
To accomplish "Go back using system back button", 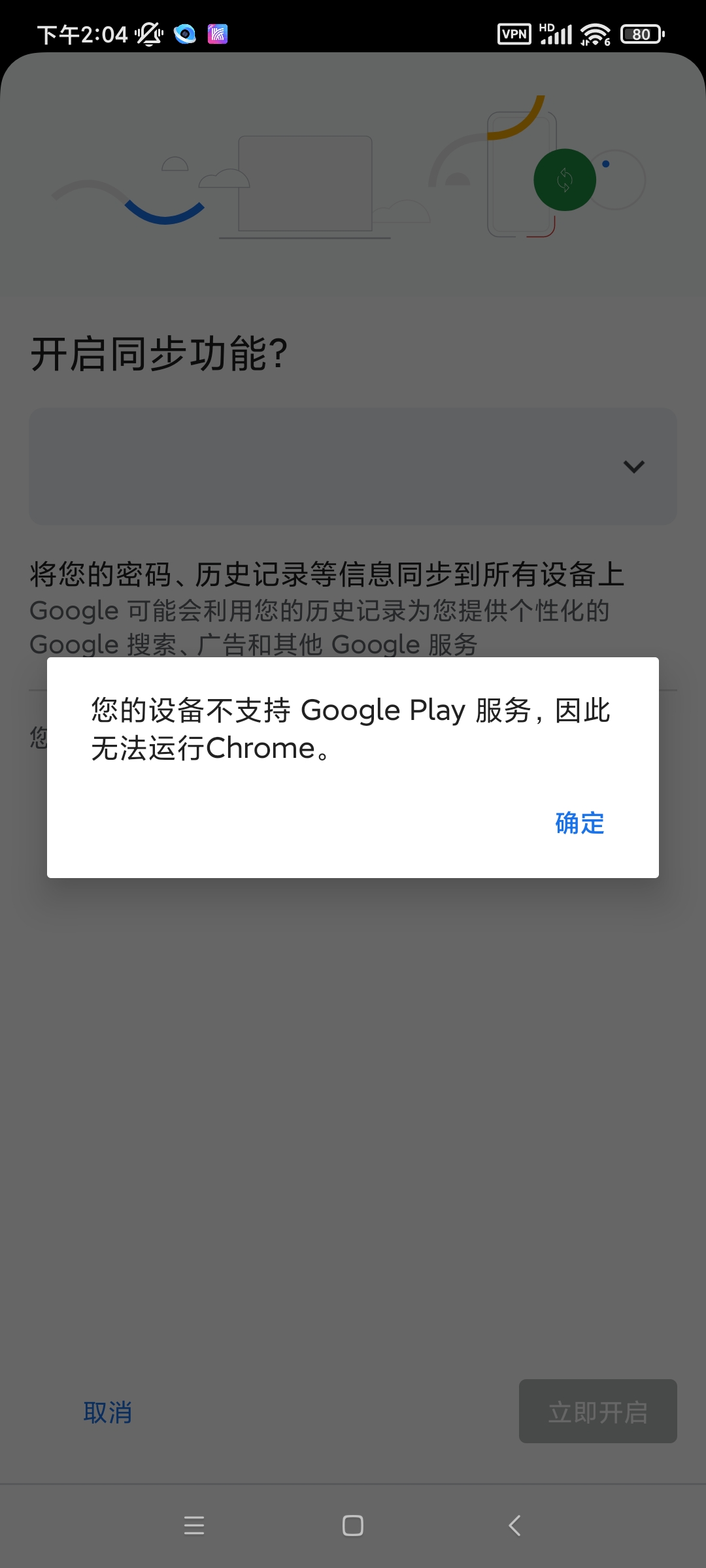I will click(x=514, y=1526).
